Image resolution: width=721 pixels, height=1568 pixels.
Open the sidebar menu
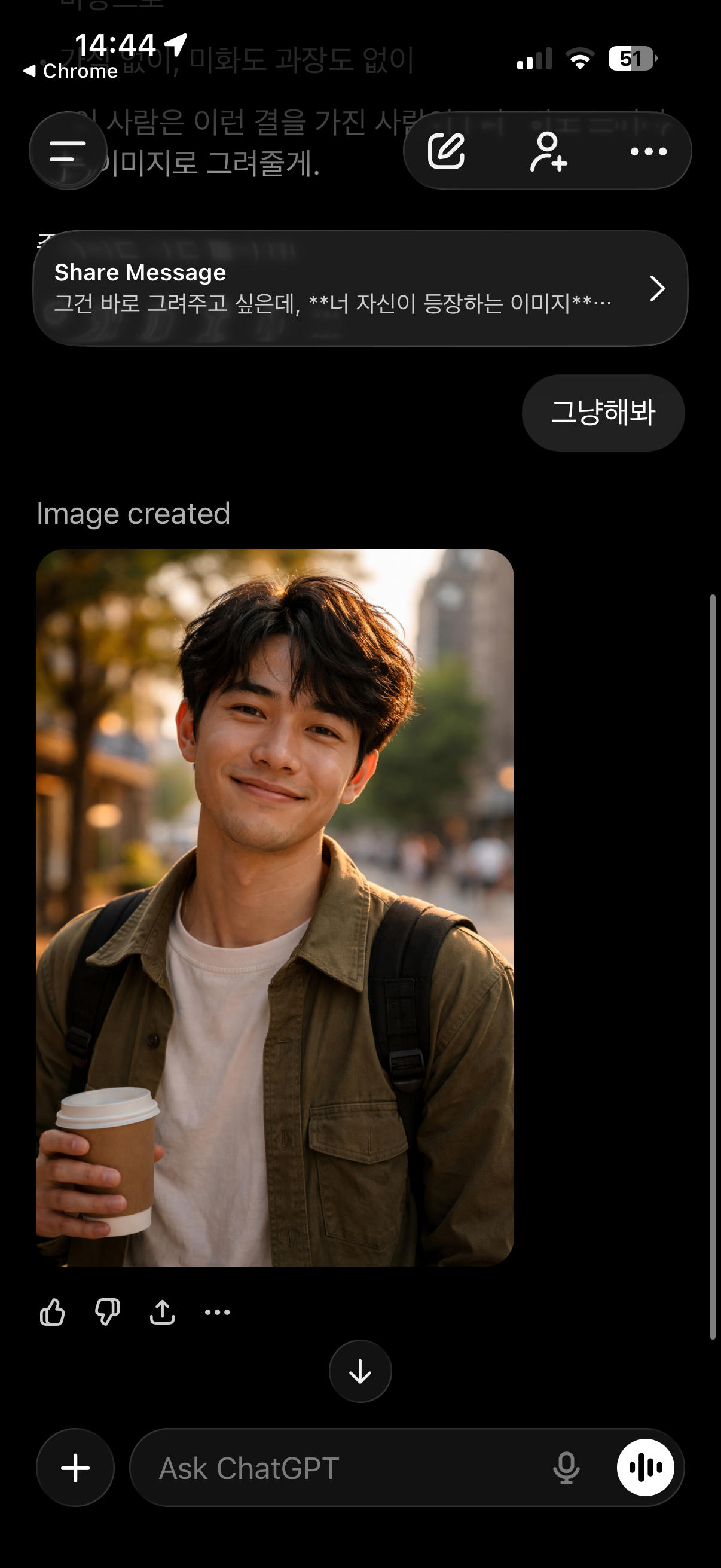(x=68, y=151)
